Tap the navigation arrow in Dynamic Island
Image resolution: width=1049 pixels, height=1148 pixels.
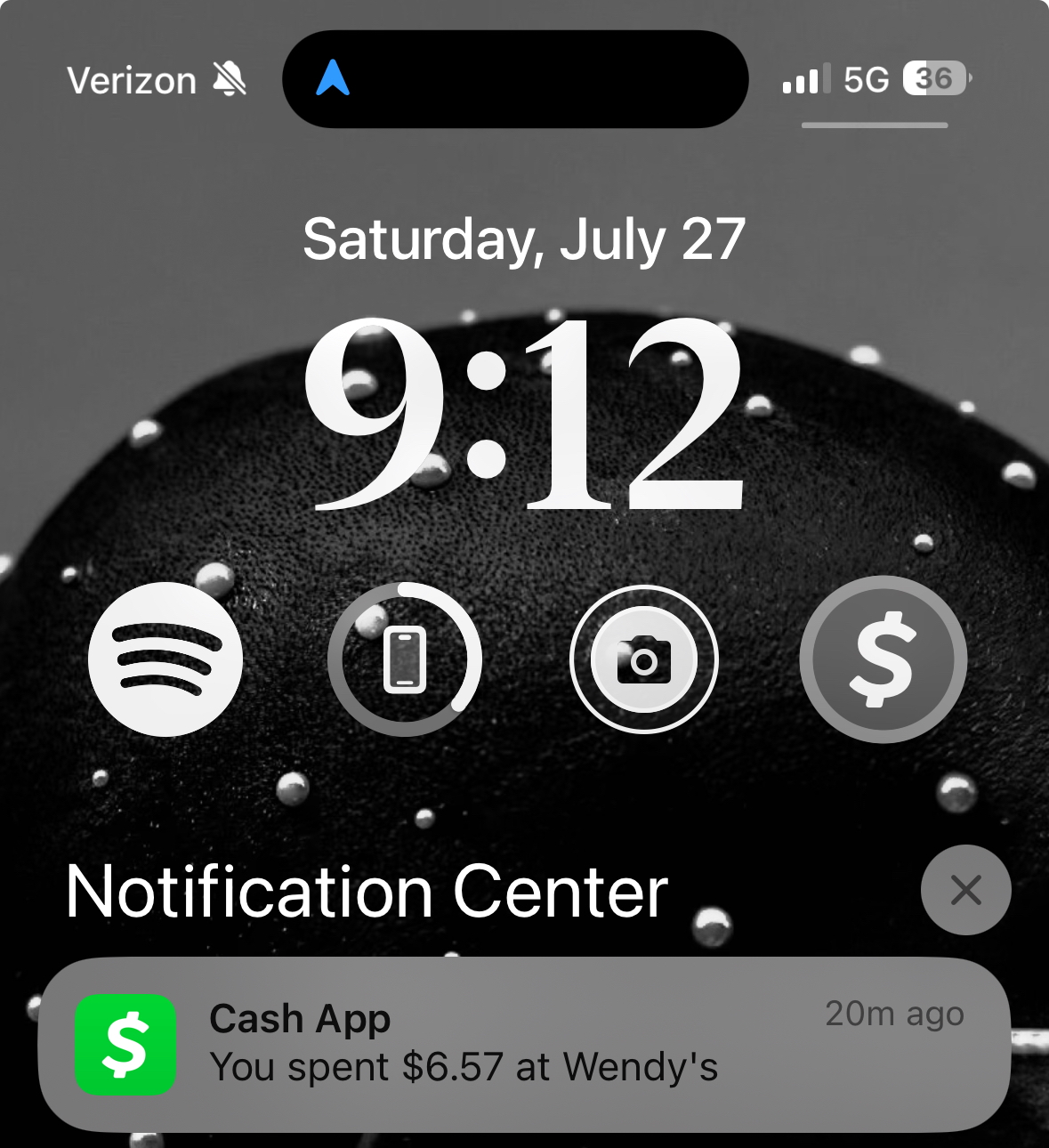(333, 78)
